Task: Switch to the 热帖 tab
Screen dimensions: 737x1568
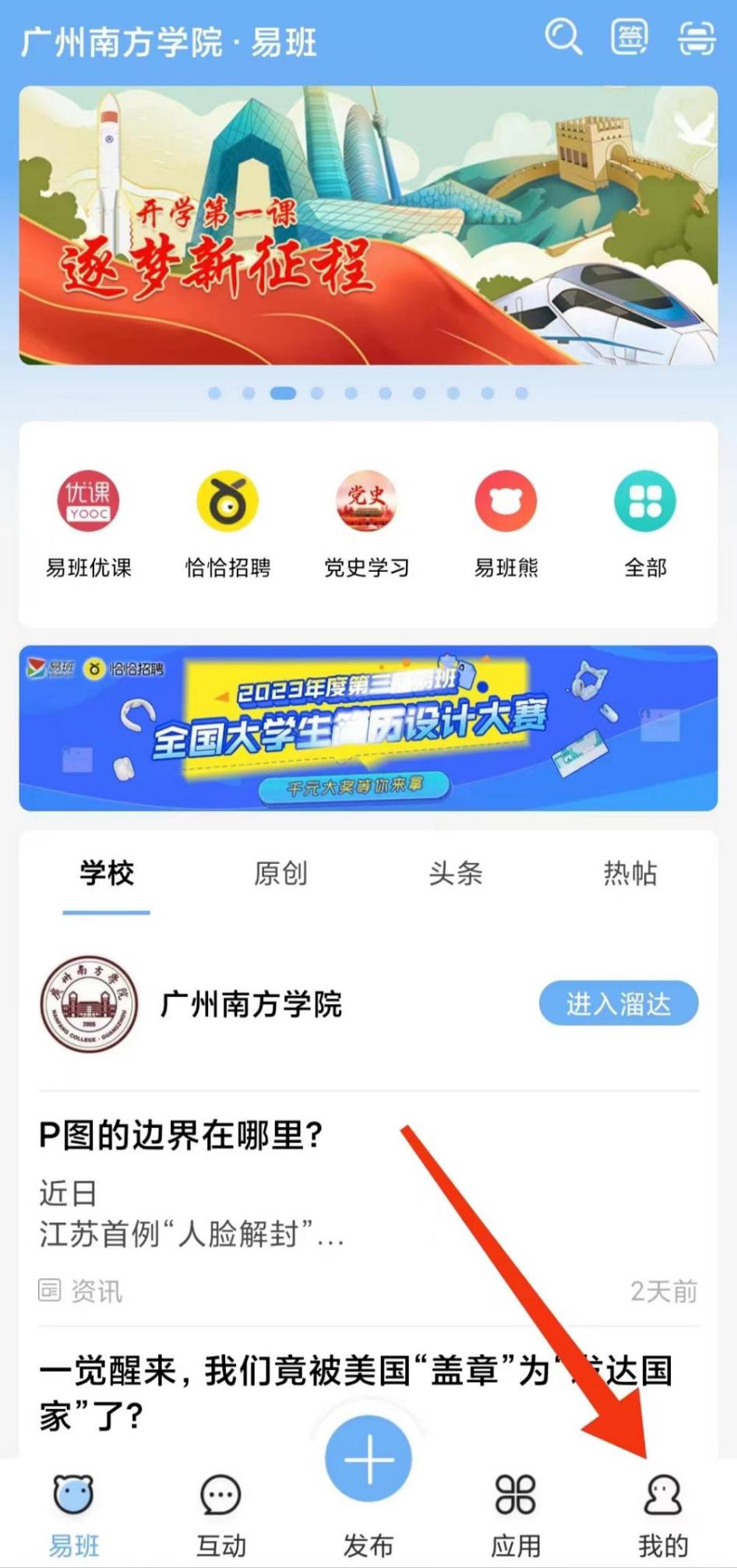Action: pyautogui.click(x=629, y=873)
